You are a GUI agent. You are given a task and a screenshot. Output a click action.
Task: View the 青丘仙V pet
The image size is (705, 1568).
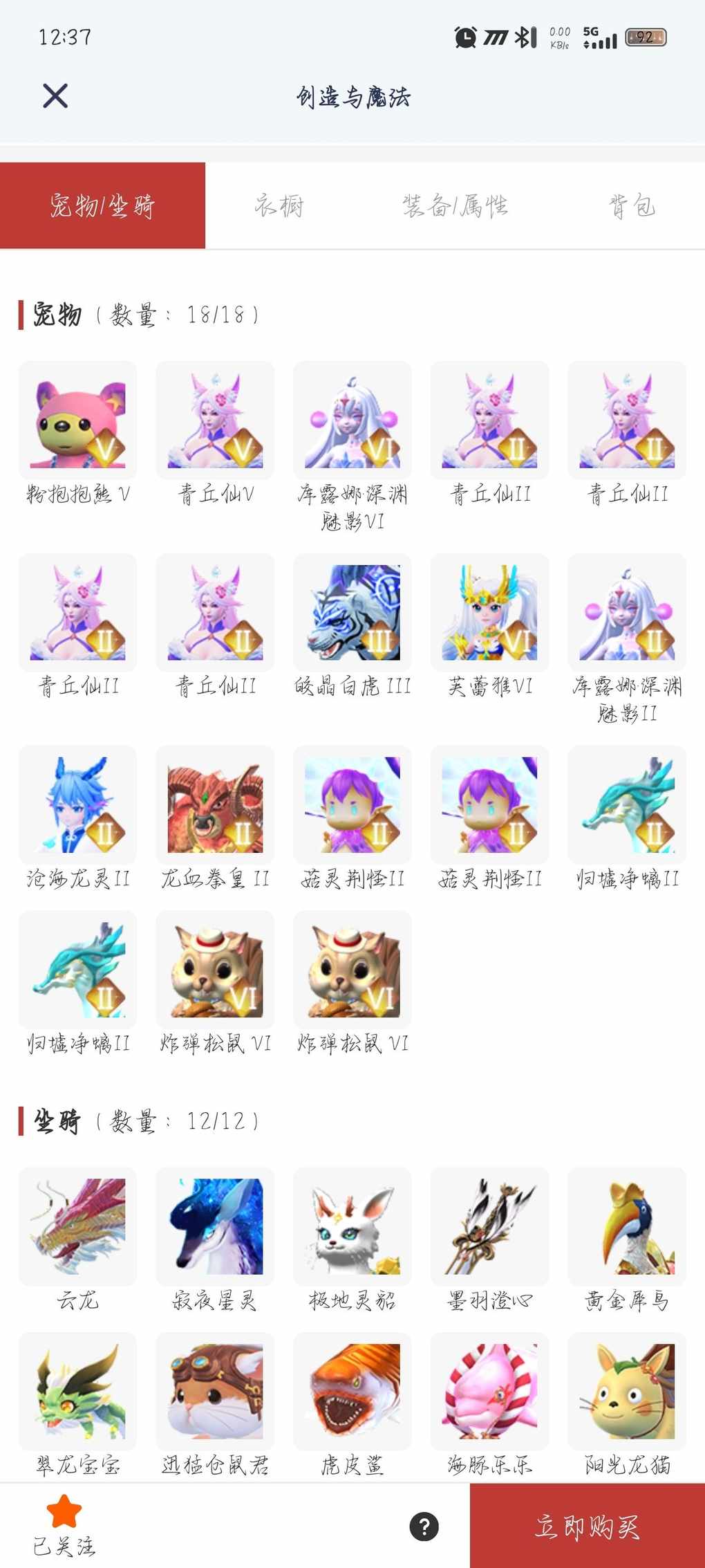point(215,421)
